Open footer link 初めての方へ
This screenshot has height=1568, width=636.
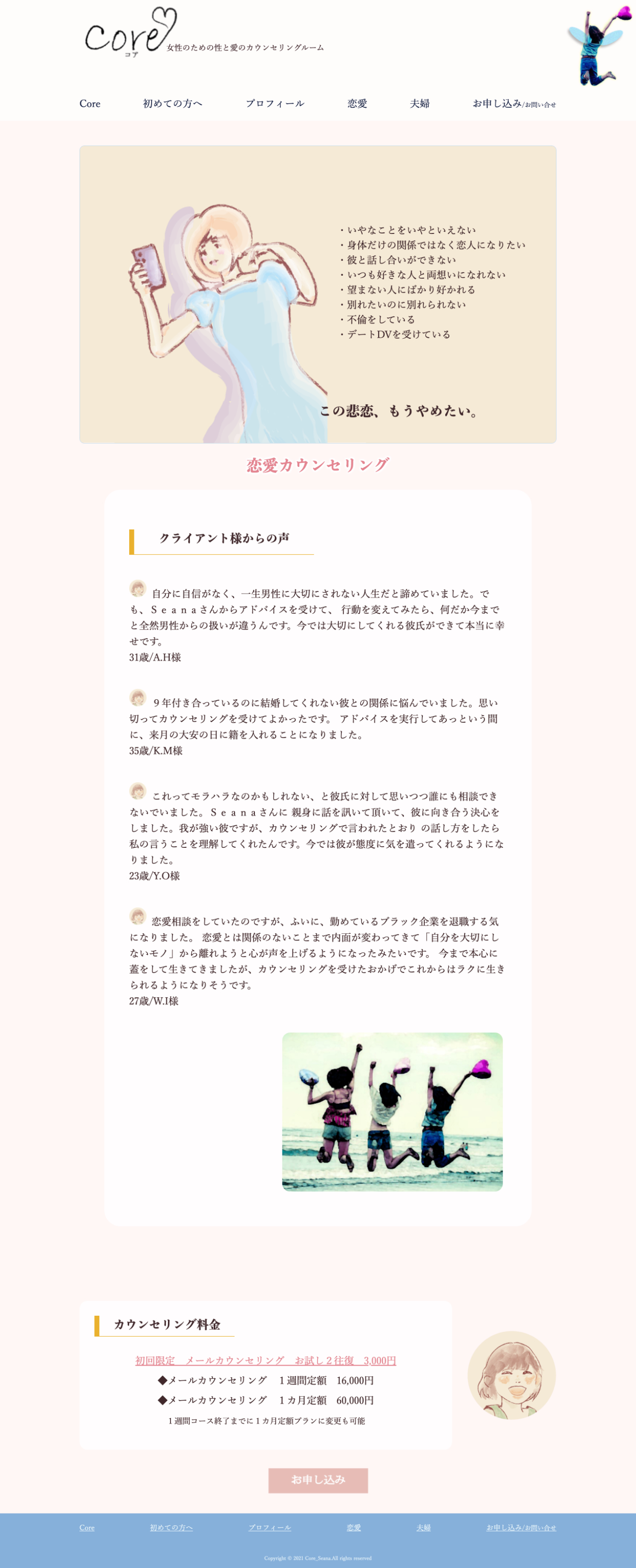171,1527
